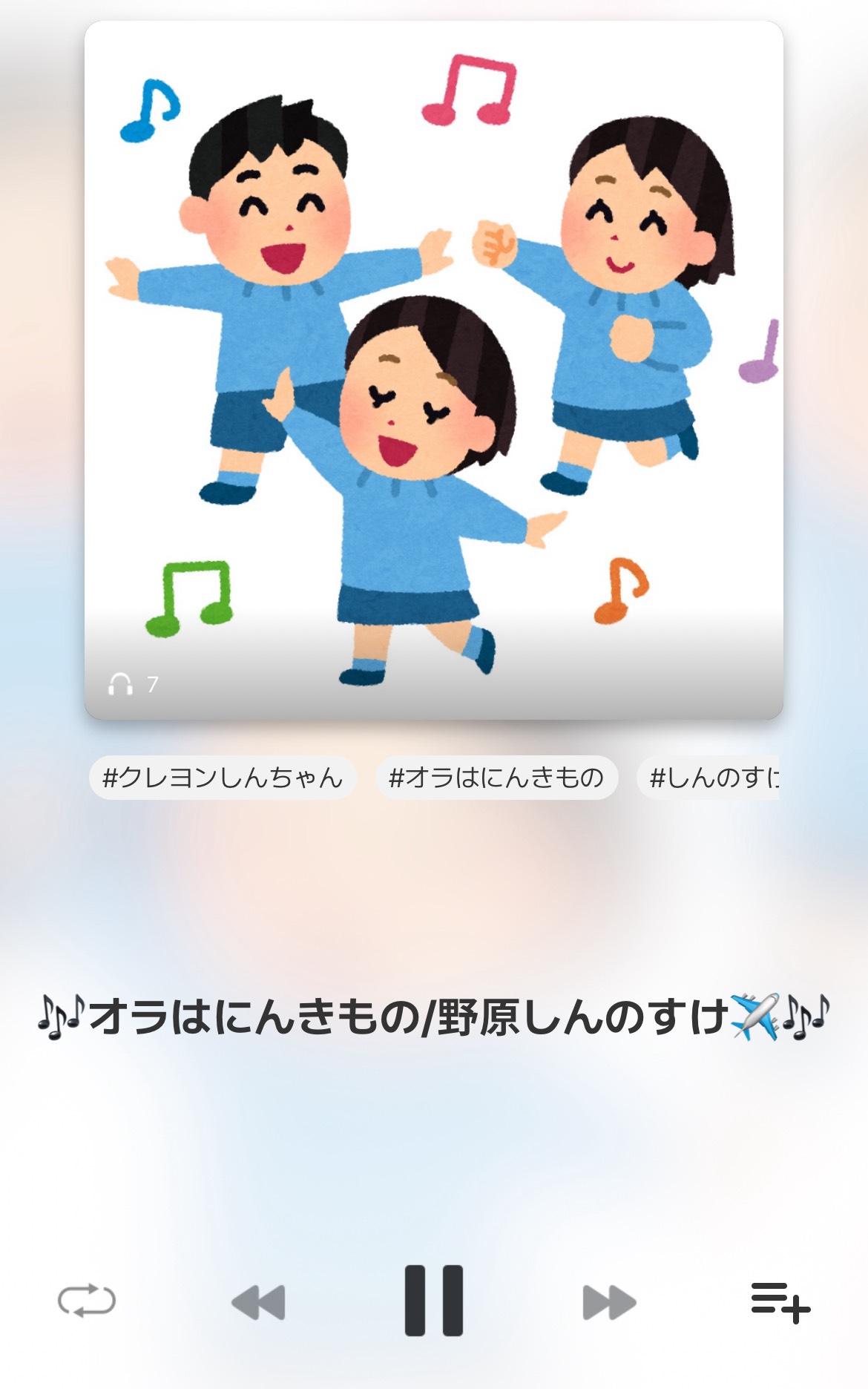Screen dimensions: 868x1389
Task: Skip forward to the next track
Action: point(609,1302)
